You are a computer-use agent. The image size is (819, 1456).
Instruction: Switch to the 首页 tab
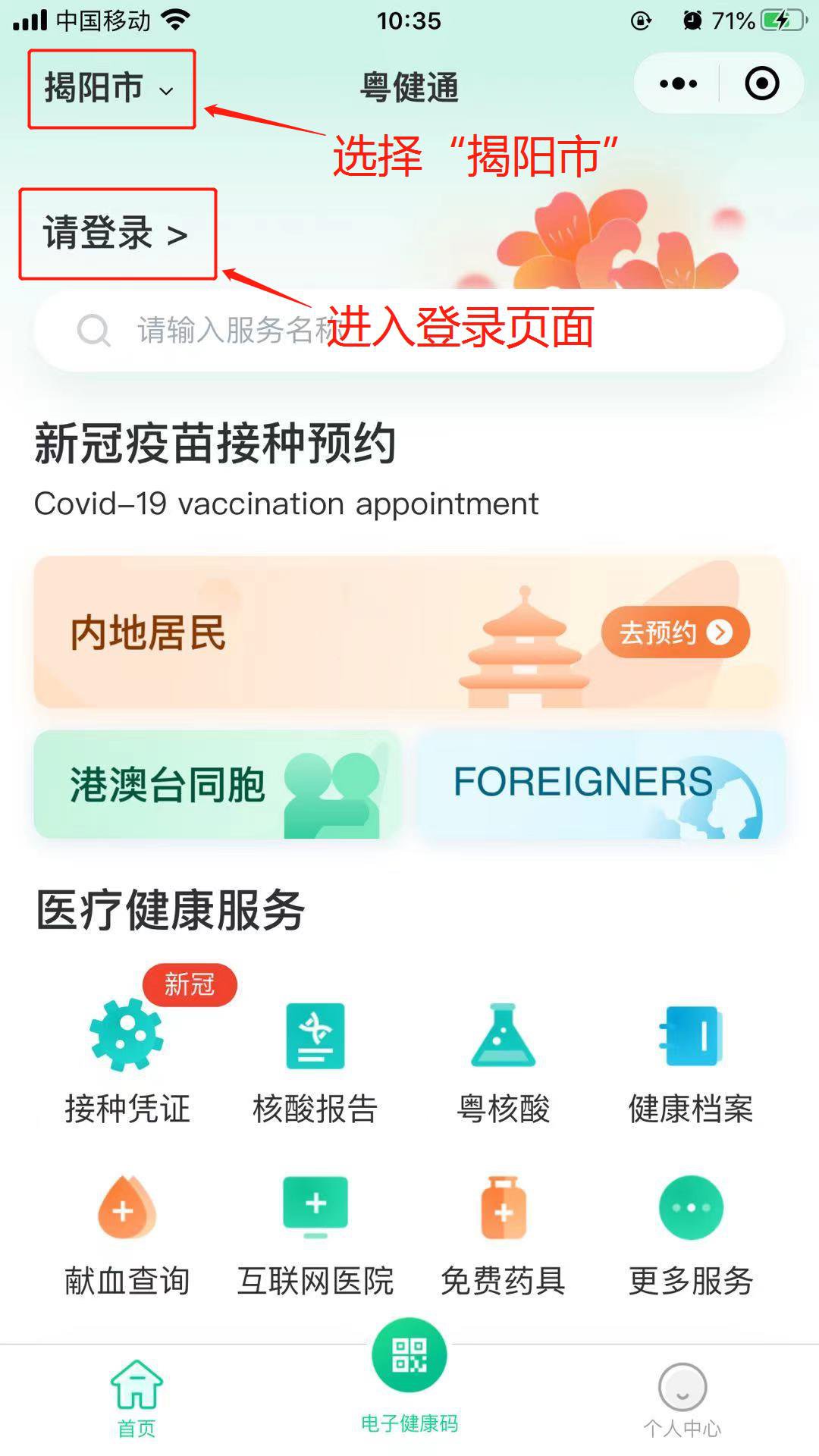tap(136, 1398)
